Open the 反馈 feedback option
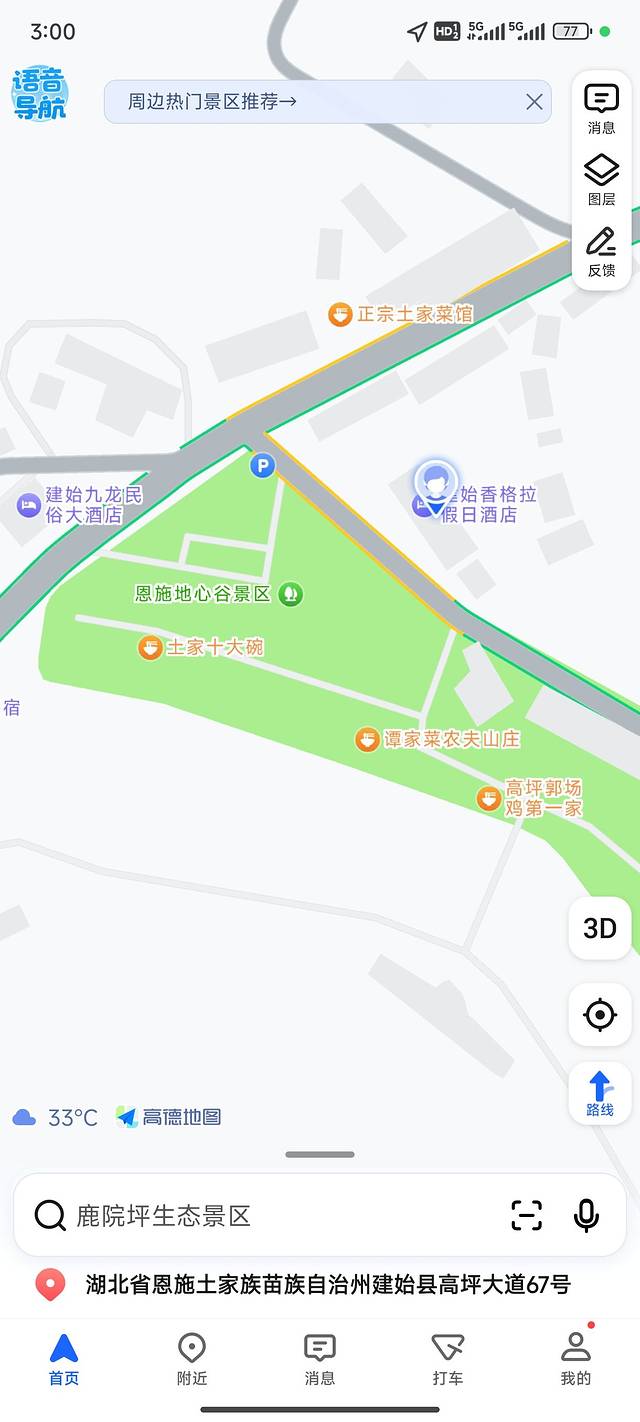640x1422 pixels. click(x=601, y=252)
